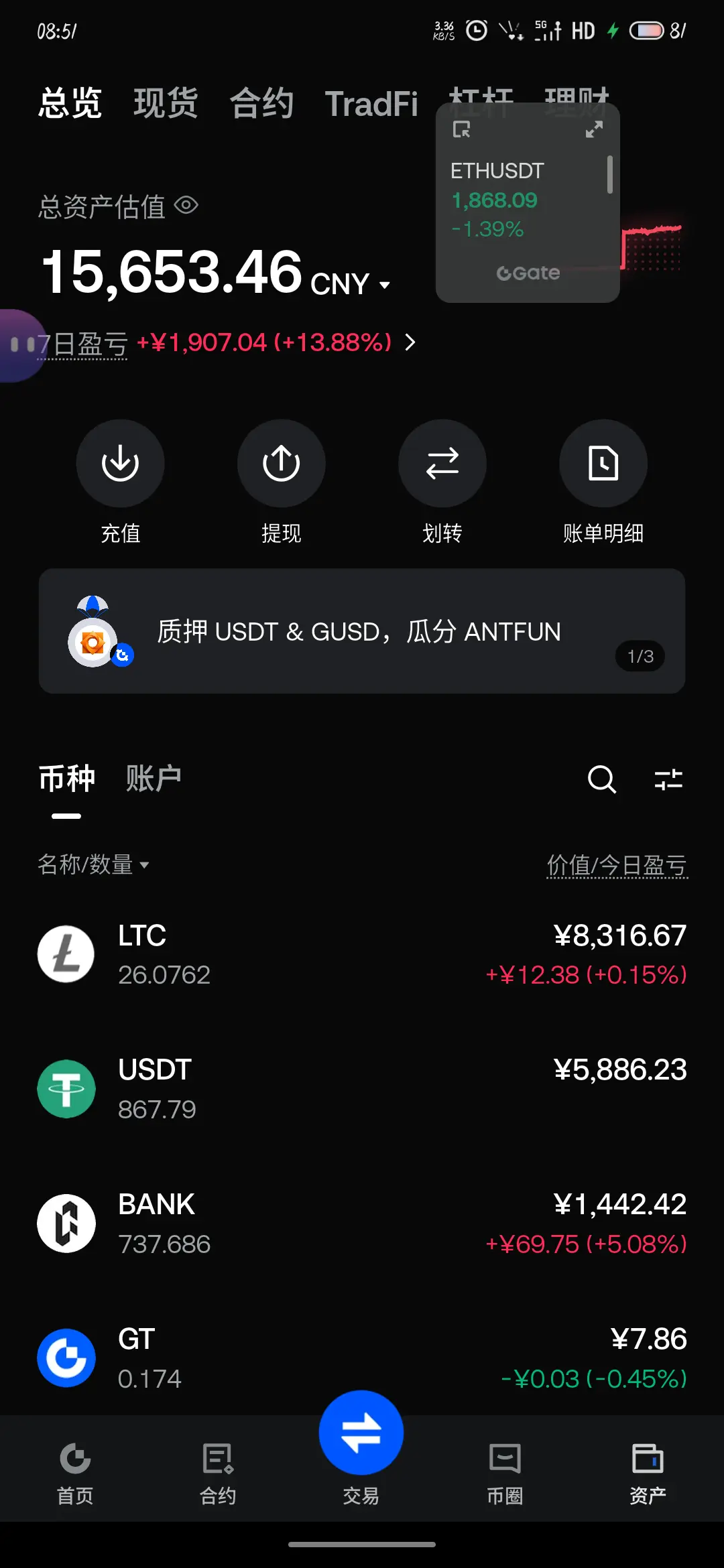Switch to the 现货 tab
Image resolution: width=724 pixels, height=1568 pixels.
point(166,104)
